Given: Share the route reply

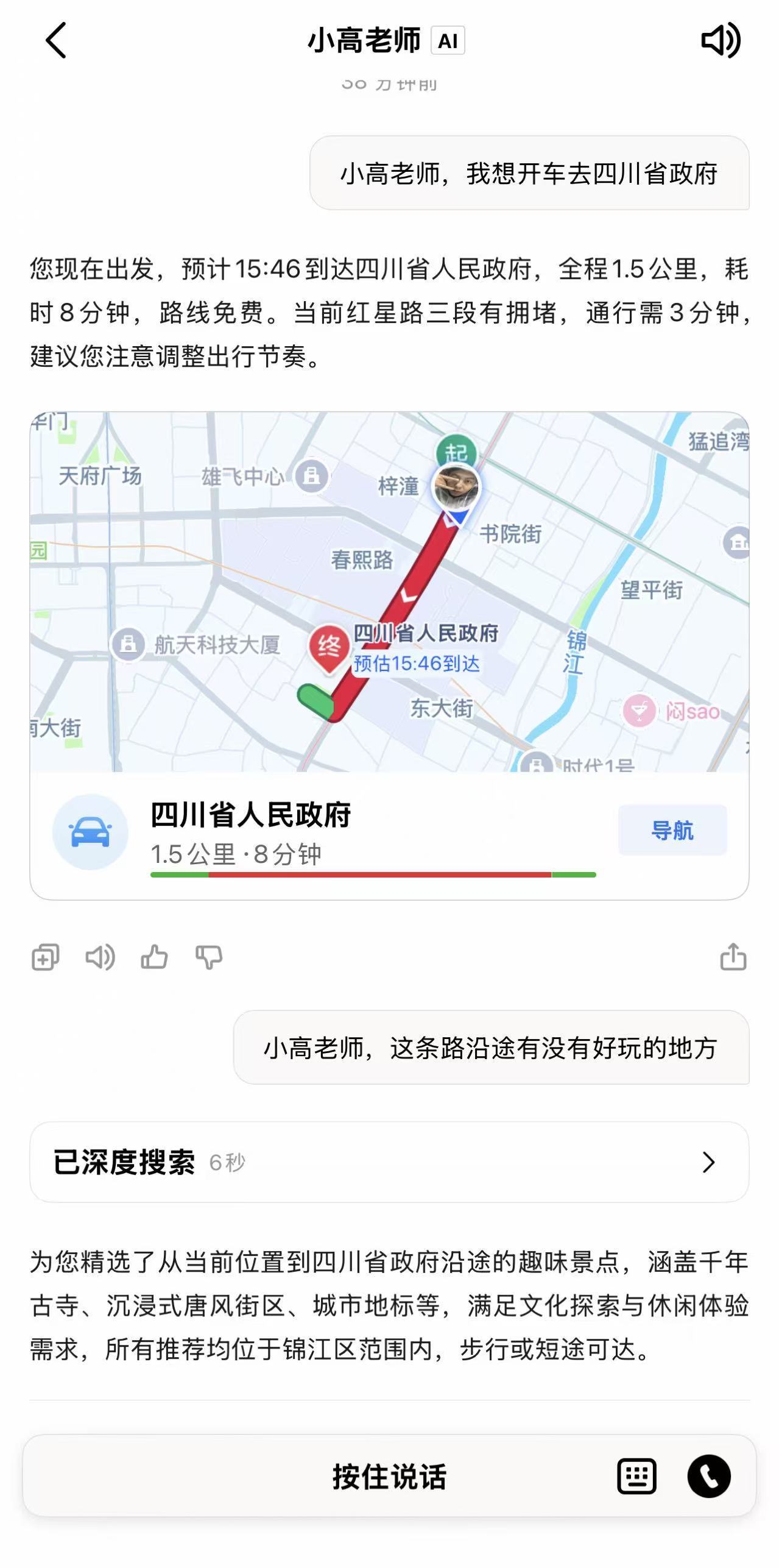Looking at the screenshot, I should pyautogui.click(x=733, y=957).
